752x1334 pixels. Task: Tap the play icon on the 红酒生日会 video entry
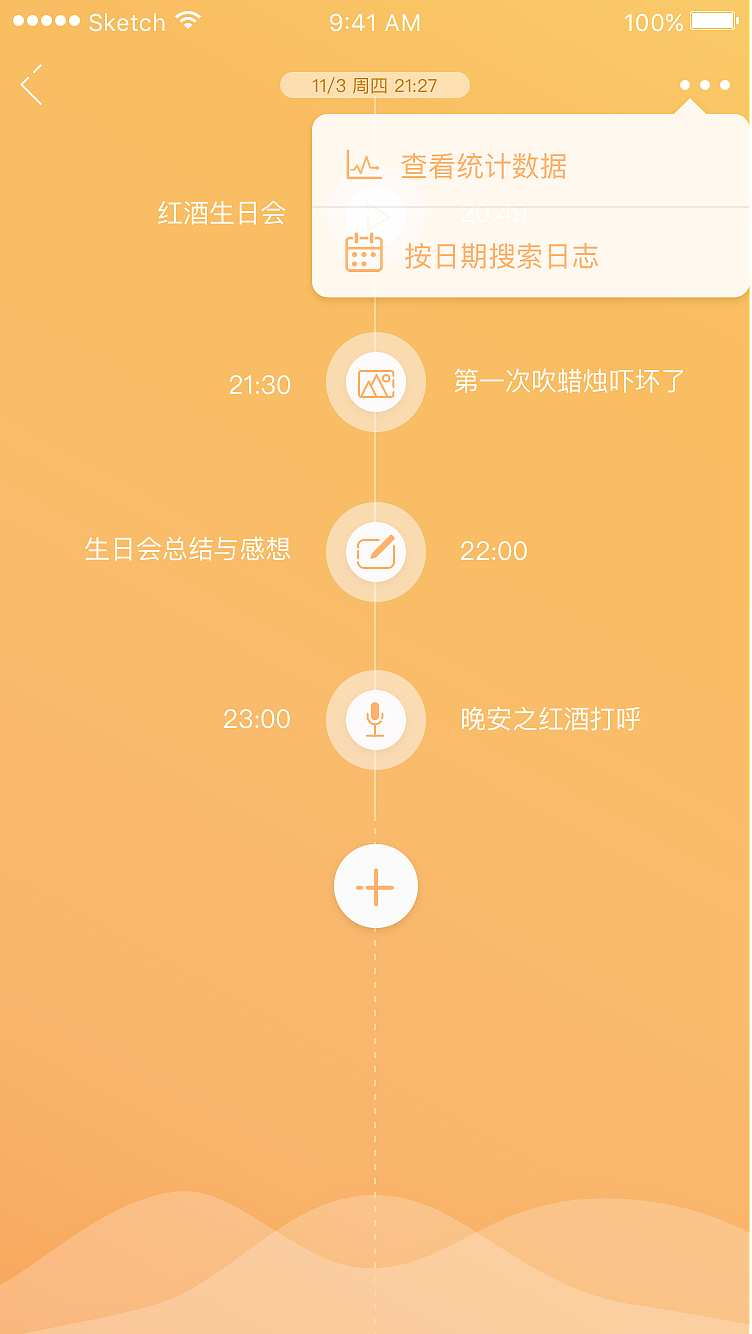click(376, 213)
